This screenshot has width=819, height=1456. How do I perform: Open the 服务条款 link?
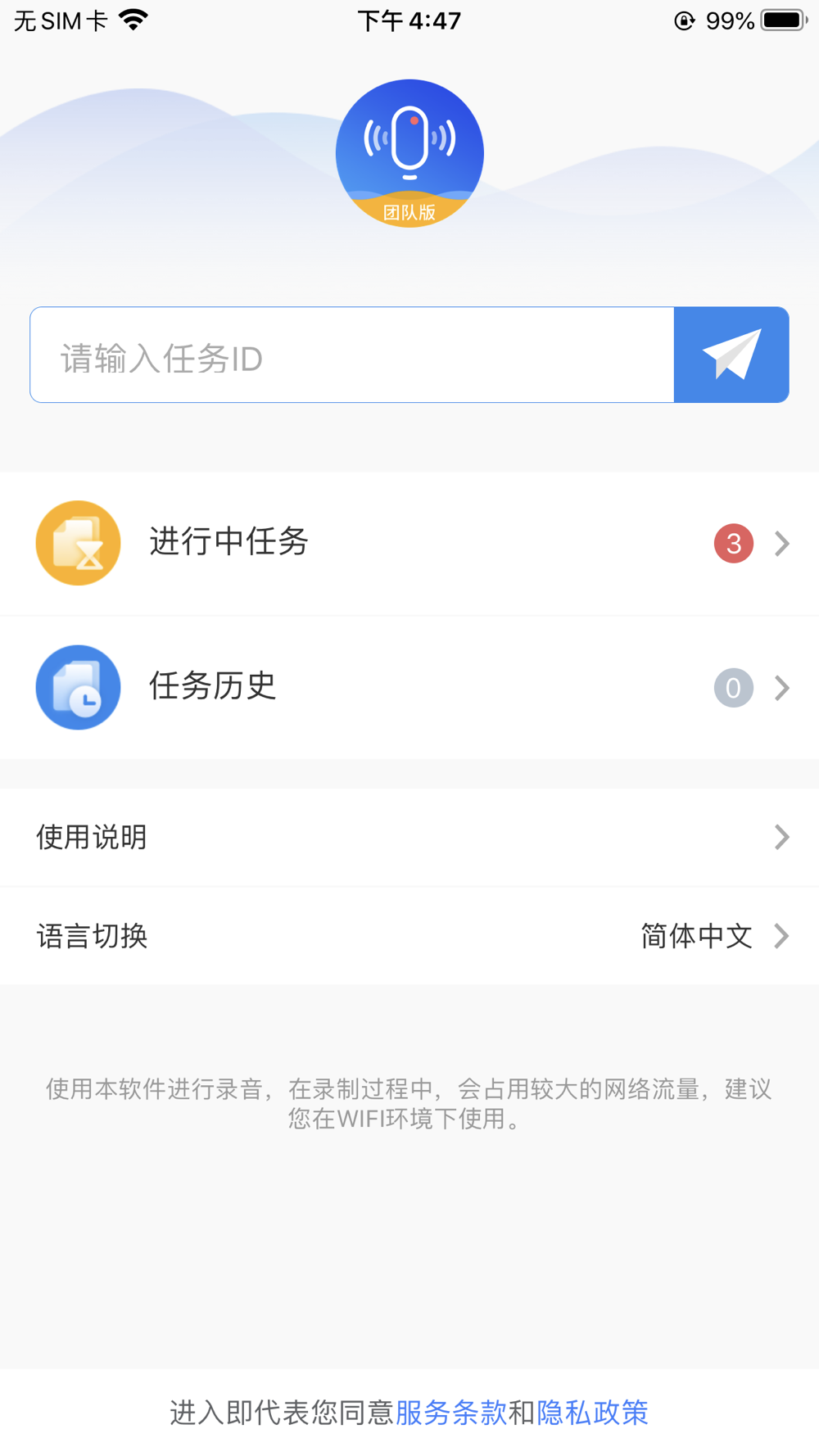451,1413
